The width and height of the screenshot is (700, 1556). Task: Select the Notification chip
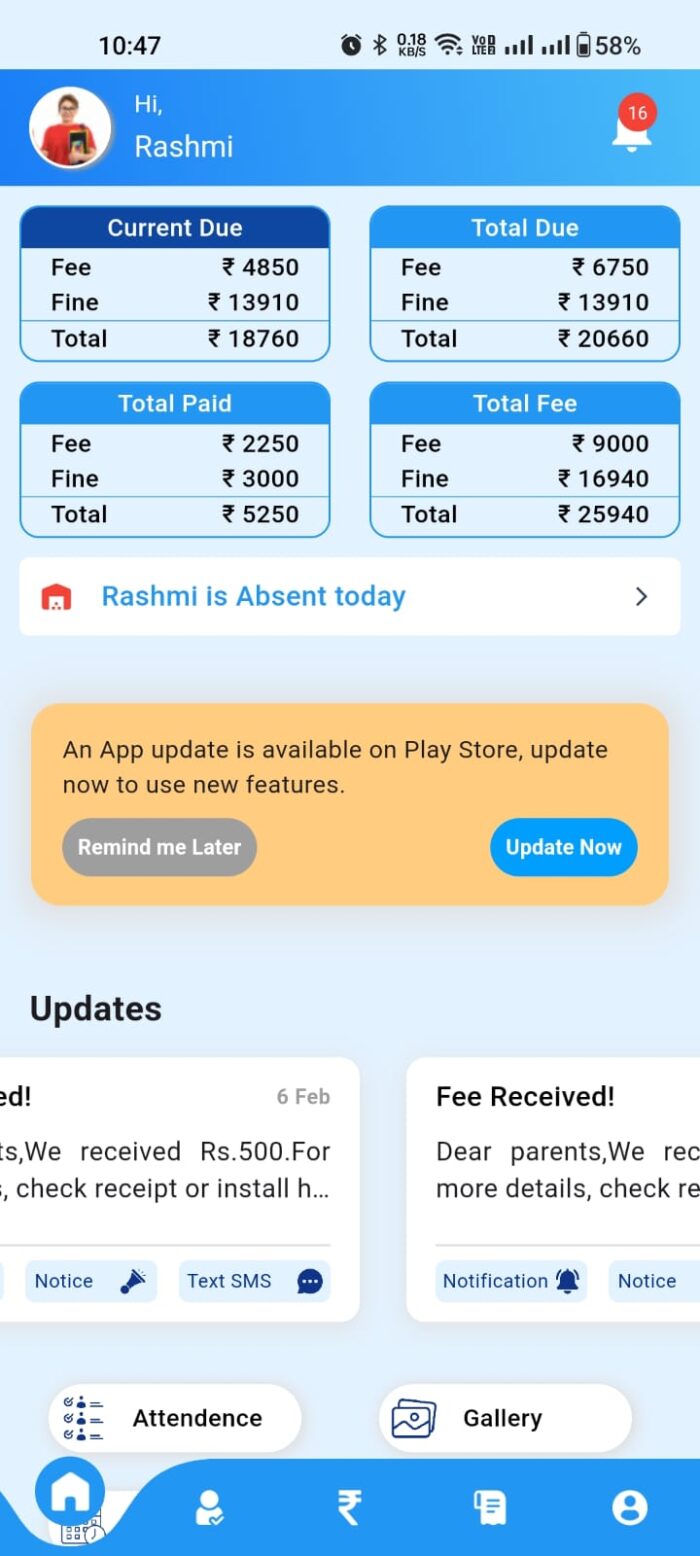point(511,1281)
